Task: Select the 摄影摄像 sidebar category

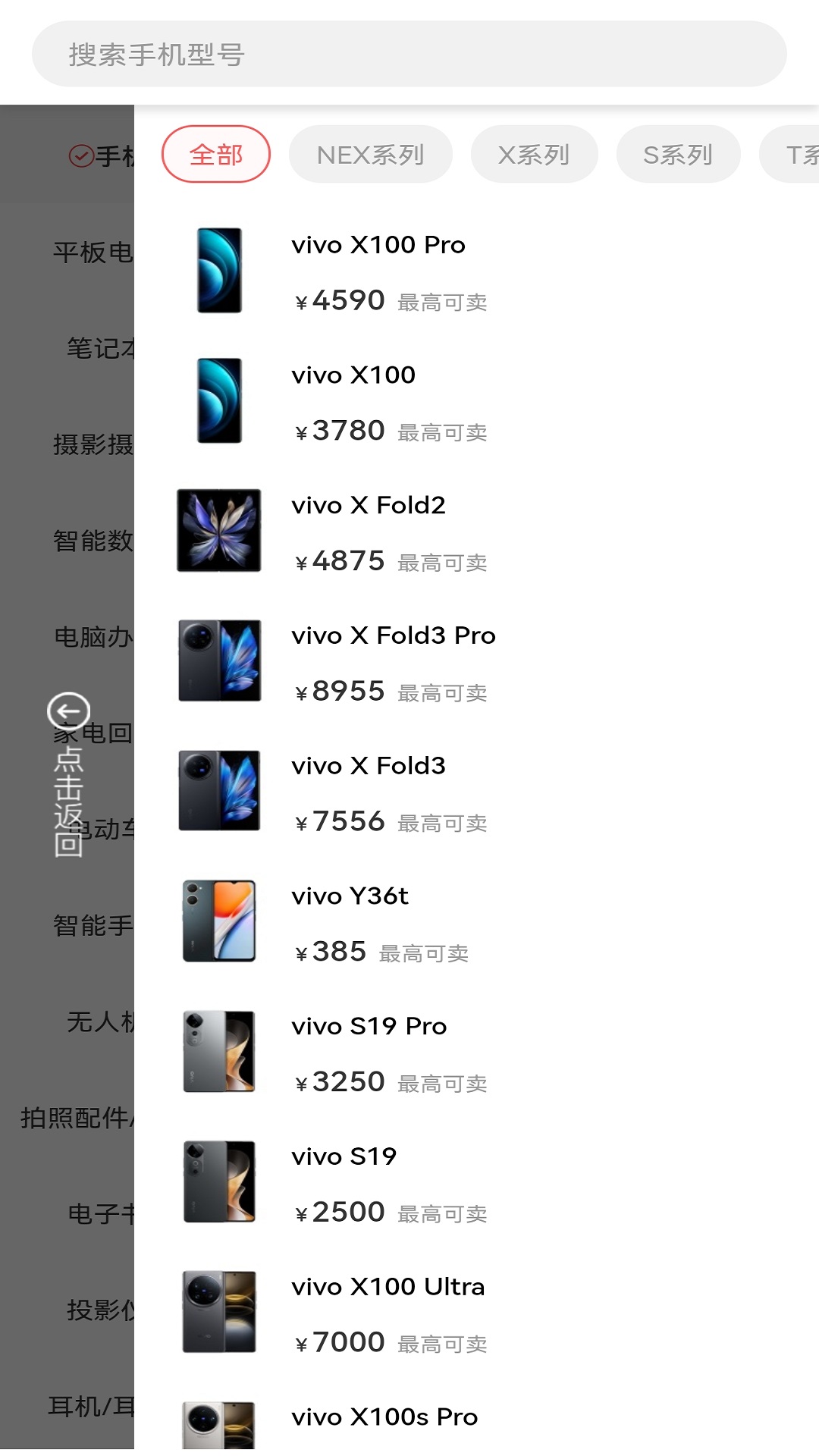Action: point(91,444)
